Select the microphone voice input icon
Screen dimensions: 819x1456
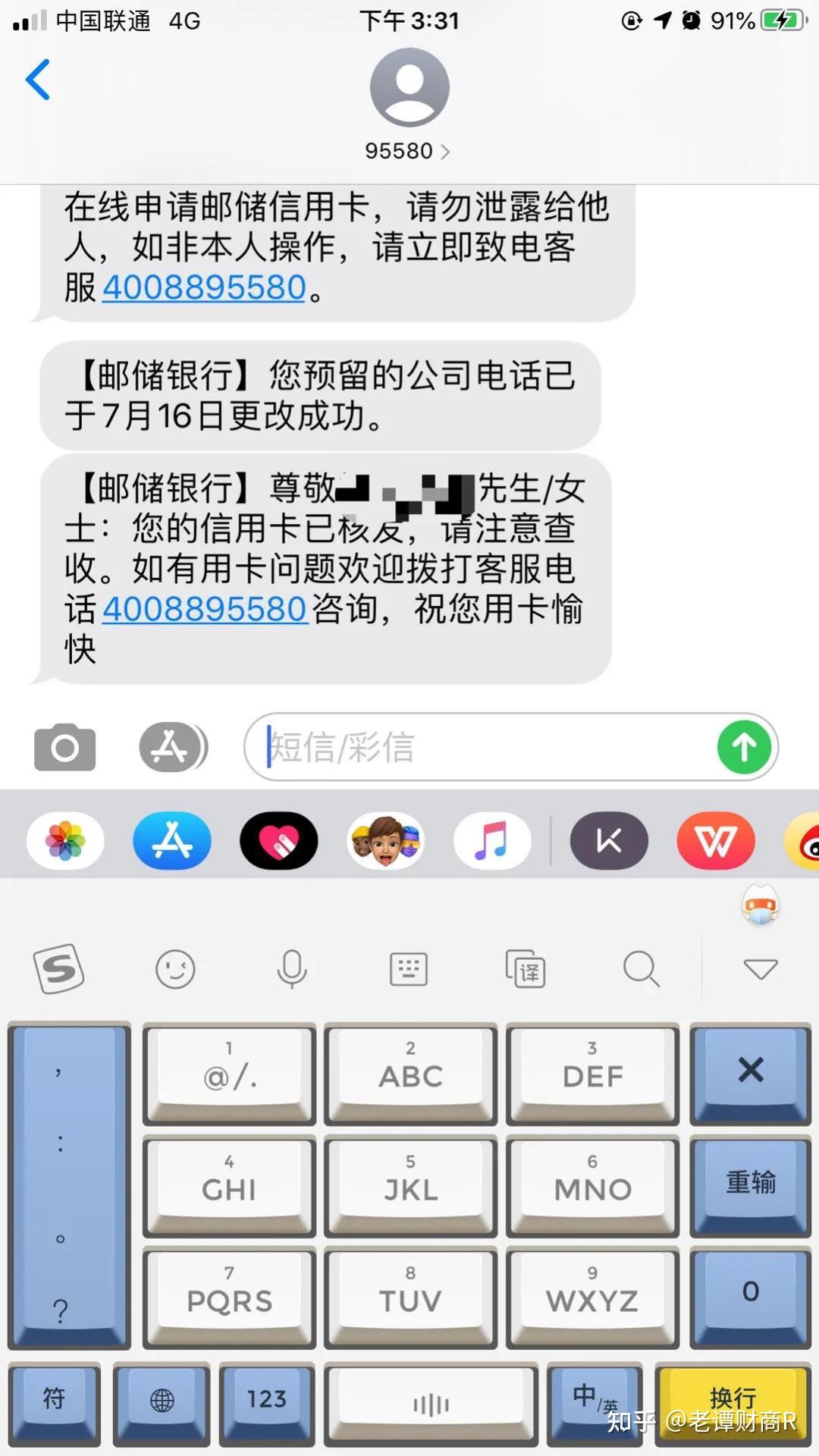coord(292,968)
